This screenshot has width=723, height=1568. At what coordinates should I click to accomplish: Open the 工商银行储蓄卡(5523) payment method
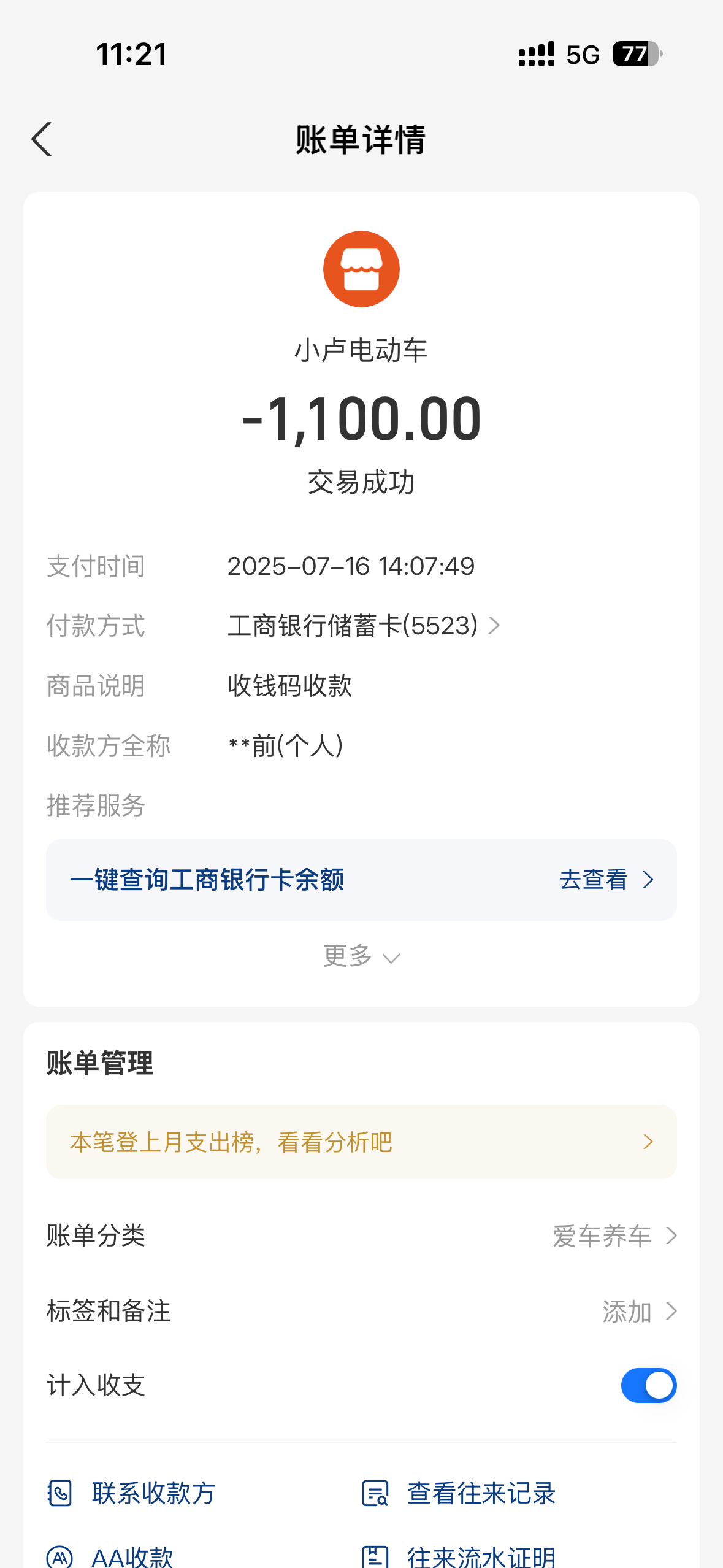(x=364, y=626)
